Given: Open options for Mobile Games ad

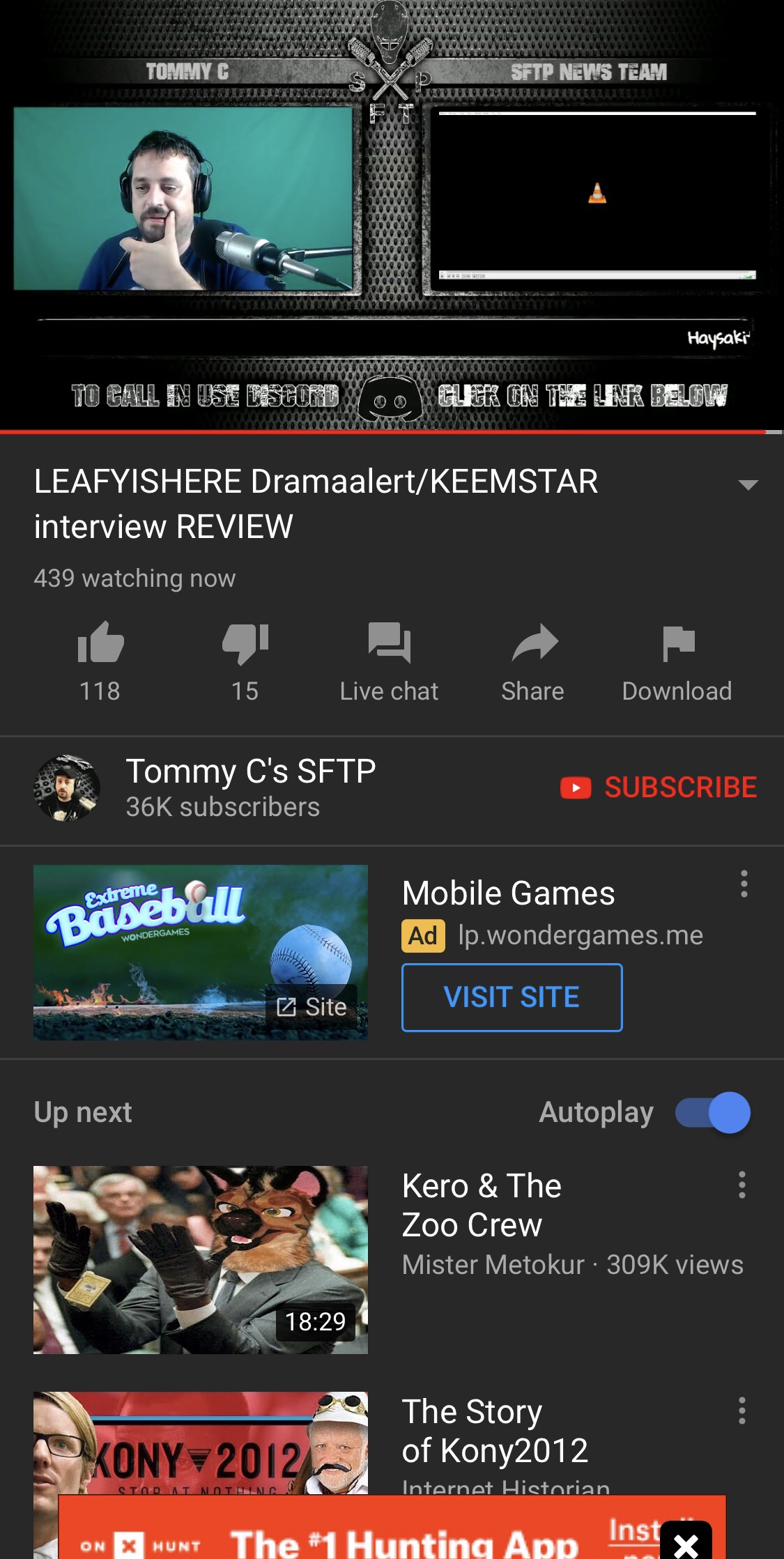Looking at the screenshot, I should click(744, 884).
